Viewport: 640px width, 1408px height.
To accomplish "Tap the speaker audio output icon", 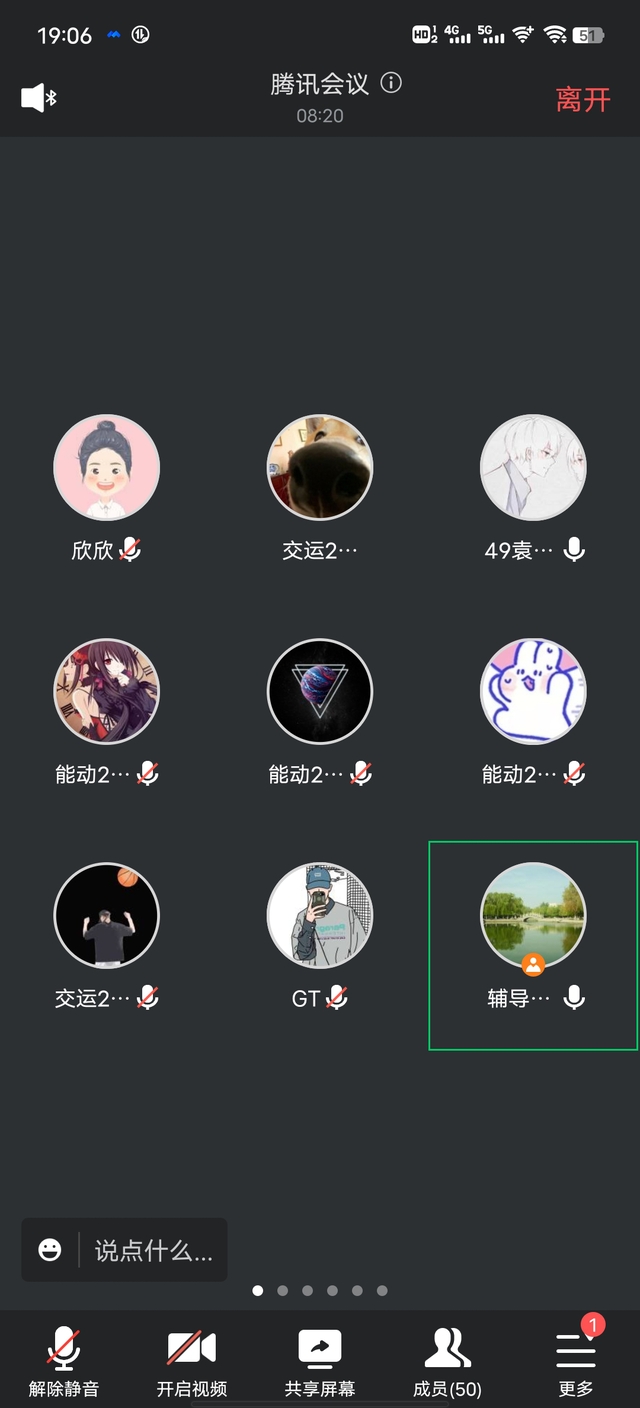I will 39,98.
